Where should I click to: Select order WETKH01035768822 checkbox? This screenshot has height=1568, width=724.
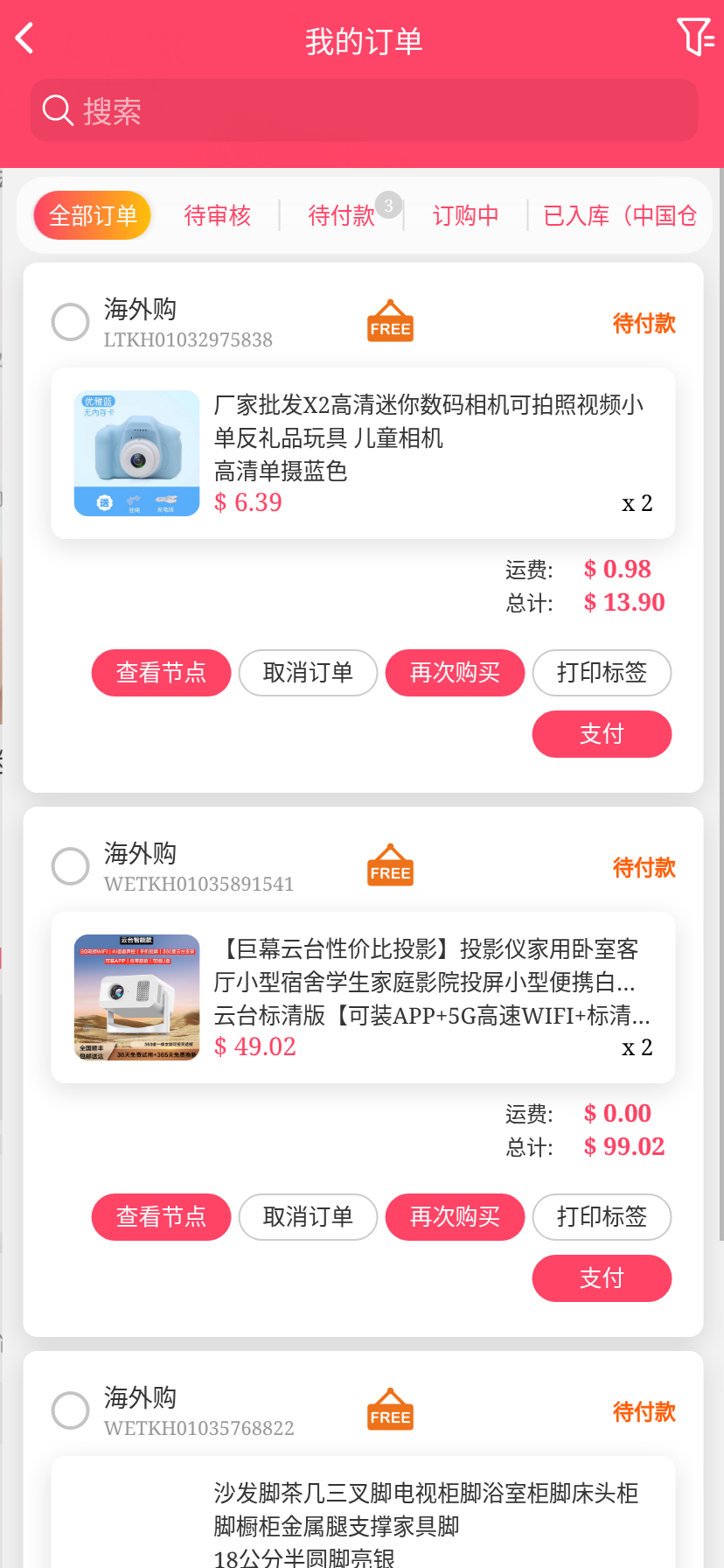click(71, 1410)
